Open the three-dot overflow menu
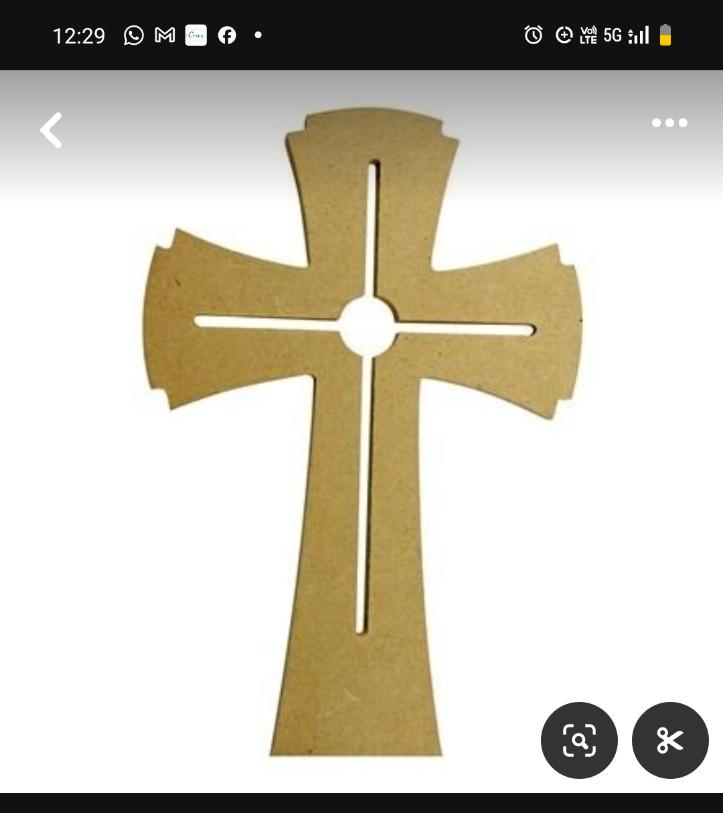 (x=669, y=123)
